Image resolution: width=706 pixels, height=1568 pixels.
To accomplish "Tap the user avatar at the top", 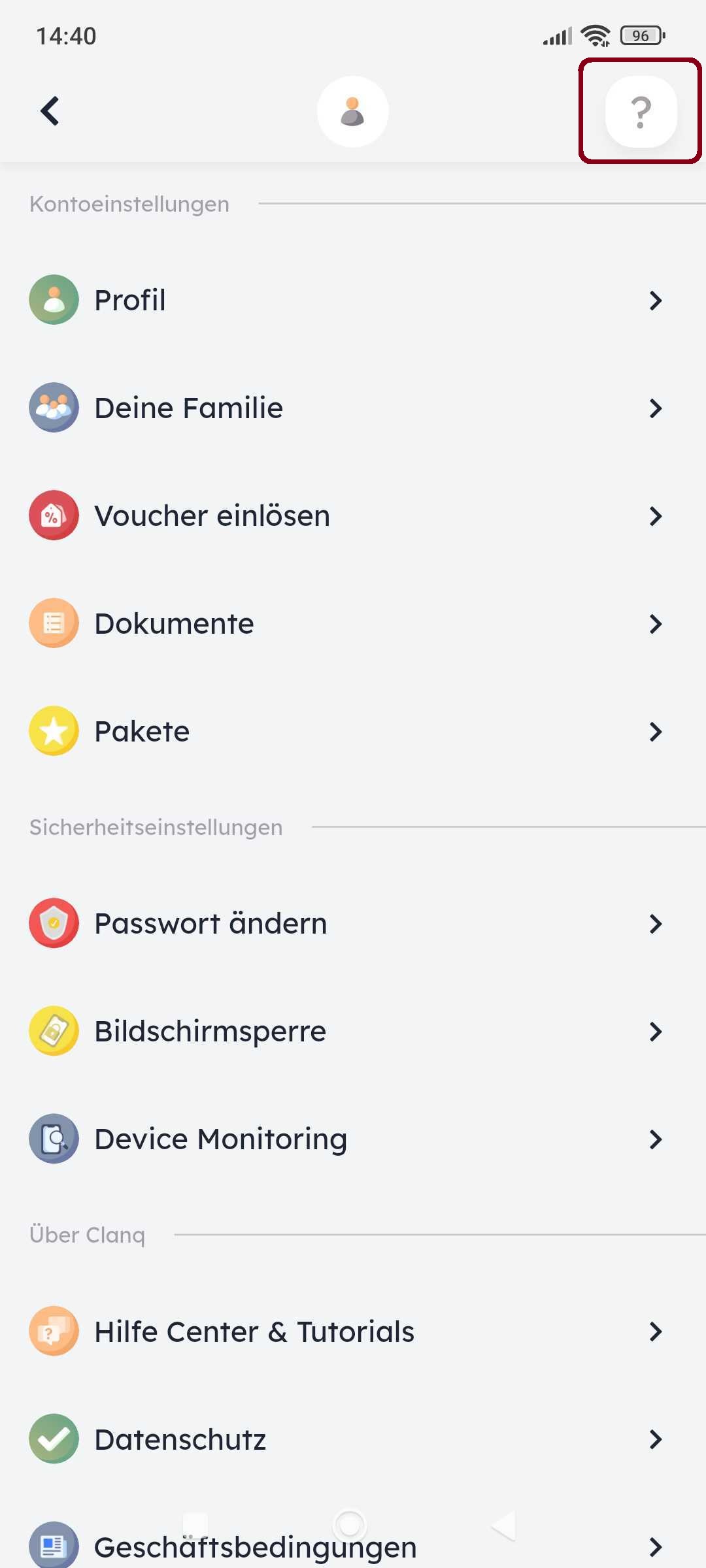I will tap(353, 112).
